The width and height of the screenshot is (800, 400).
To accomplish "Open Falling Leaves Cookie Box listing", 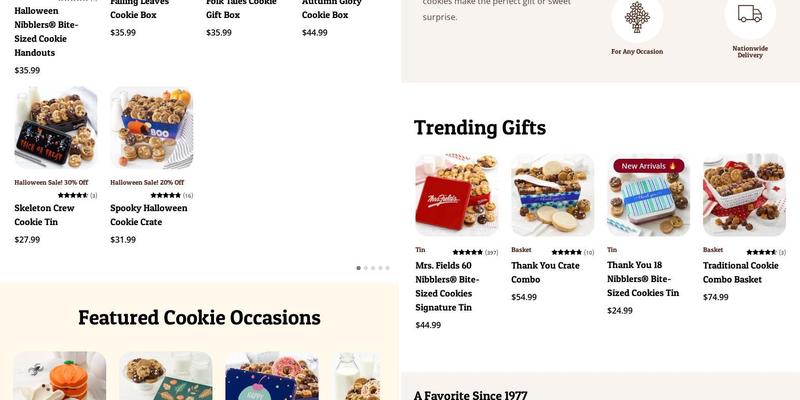I will tap(139, 9).
